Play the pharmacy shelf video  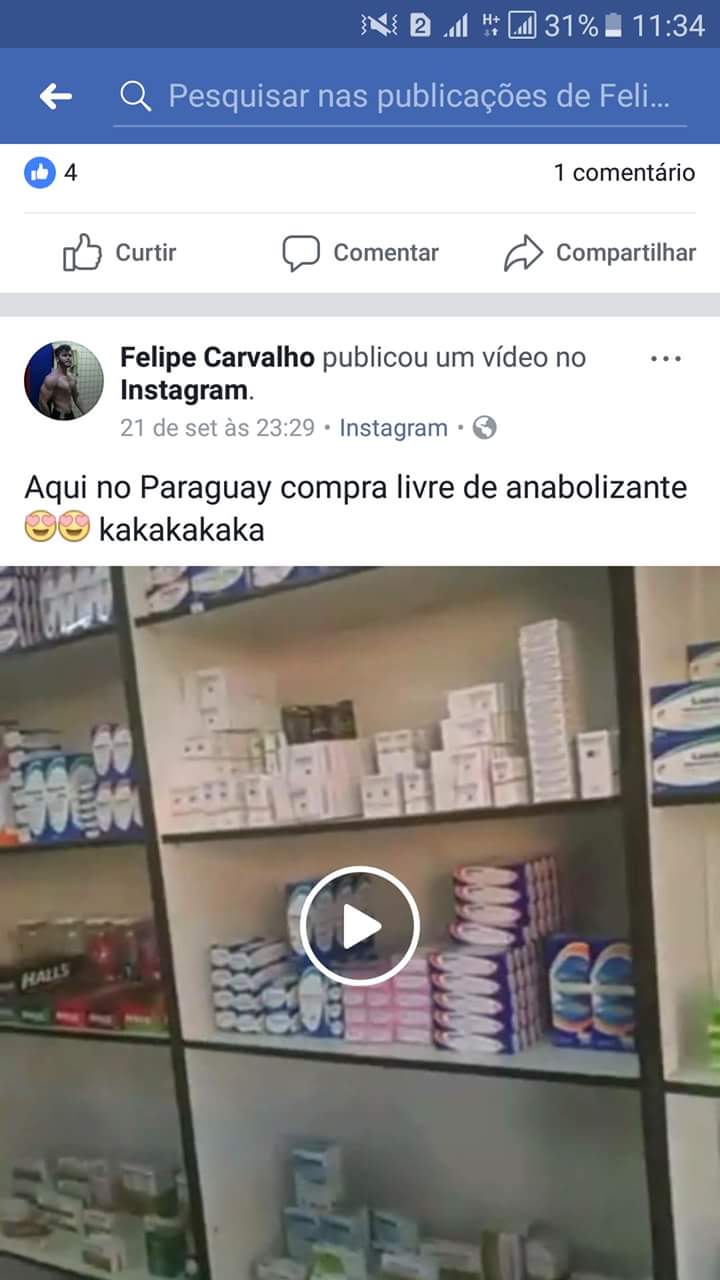pos(360,926)
